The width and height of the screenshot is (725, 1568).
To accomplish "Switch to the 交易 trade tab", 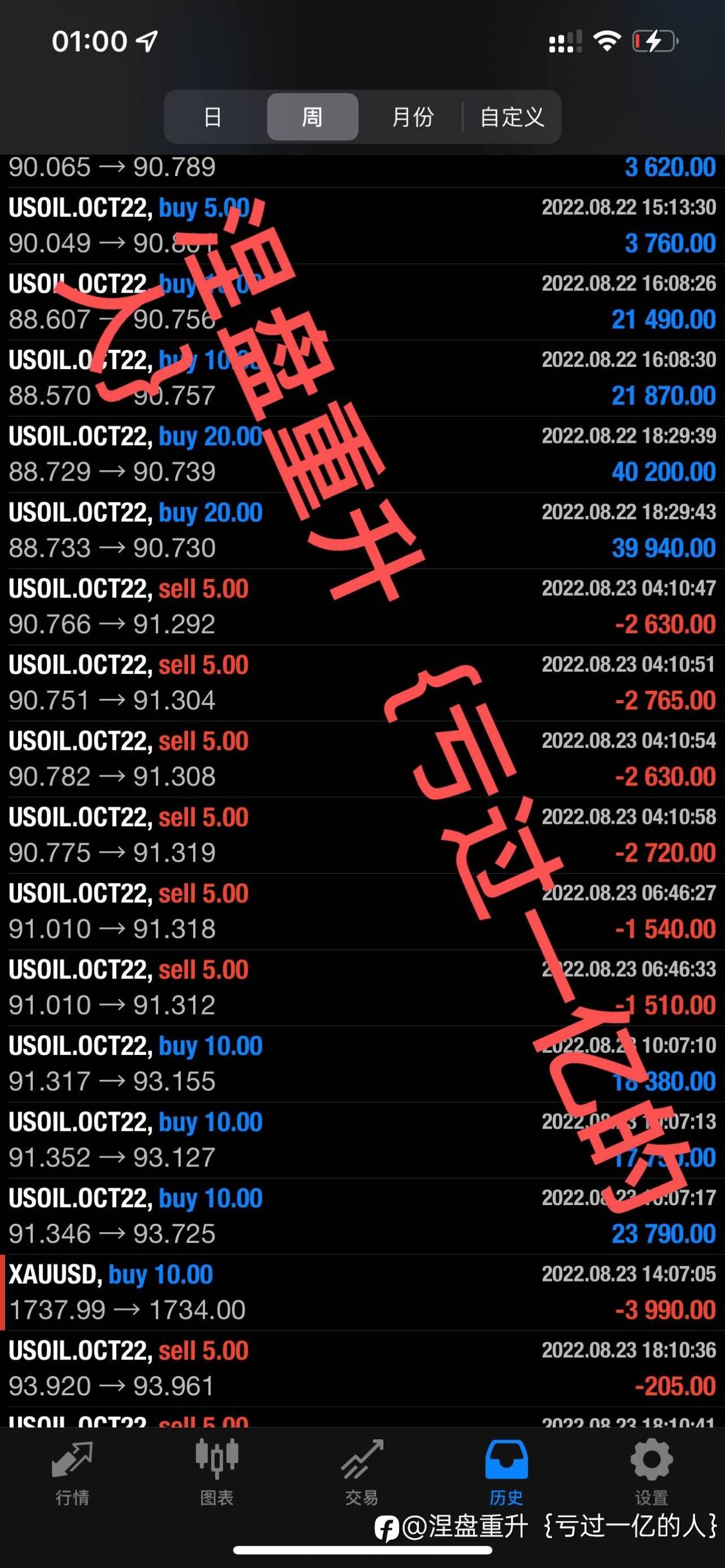I will click(361, 1472).
